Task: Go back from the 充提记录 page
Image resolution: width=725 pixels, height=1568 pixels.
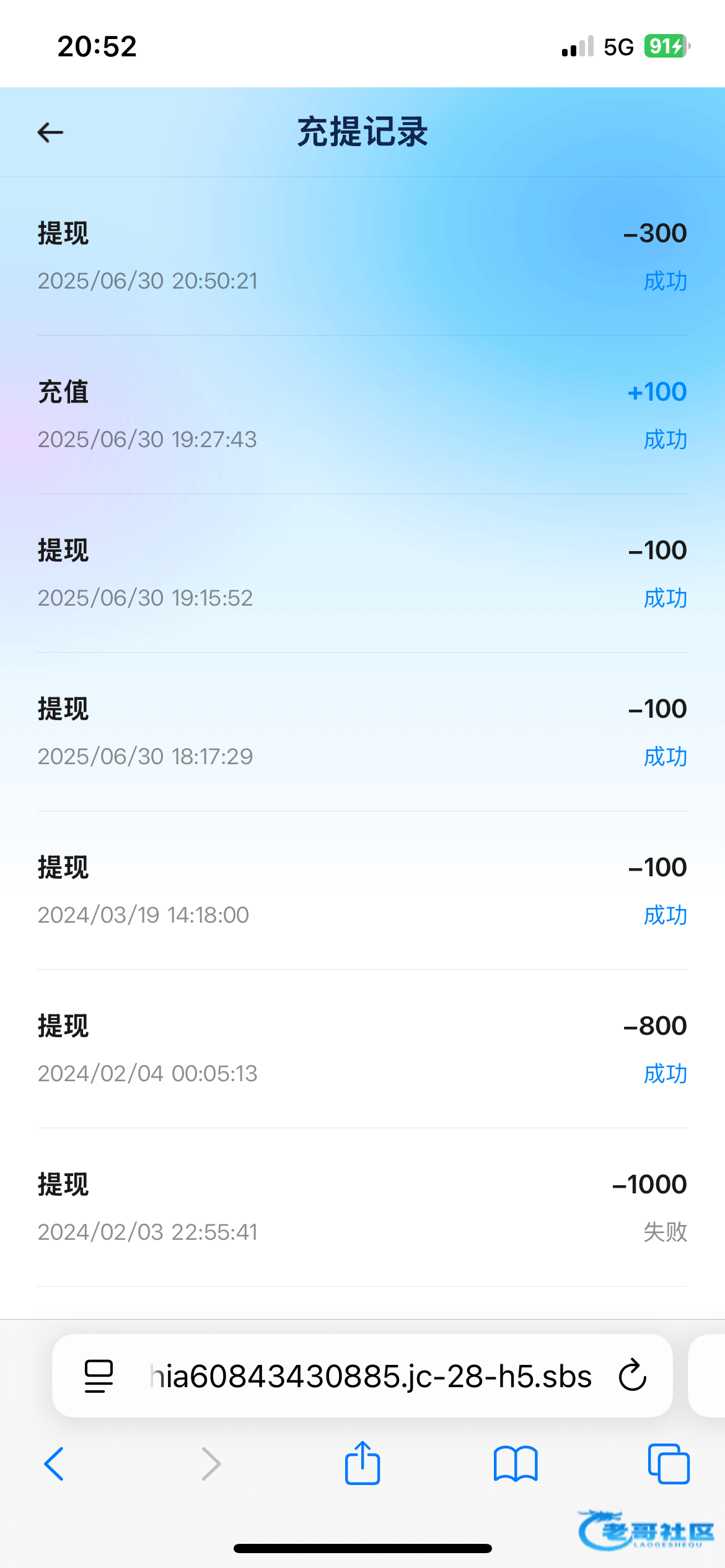Action: point(50,132)
